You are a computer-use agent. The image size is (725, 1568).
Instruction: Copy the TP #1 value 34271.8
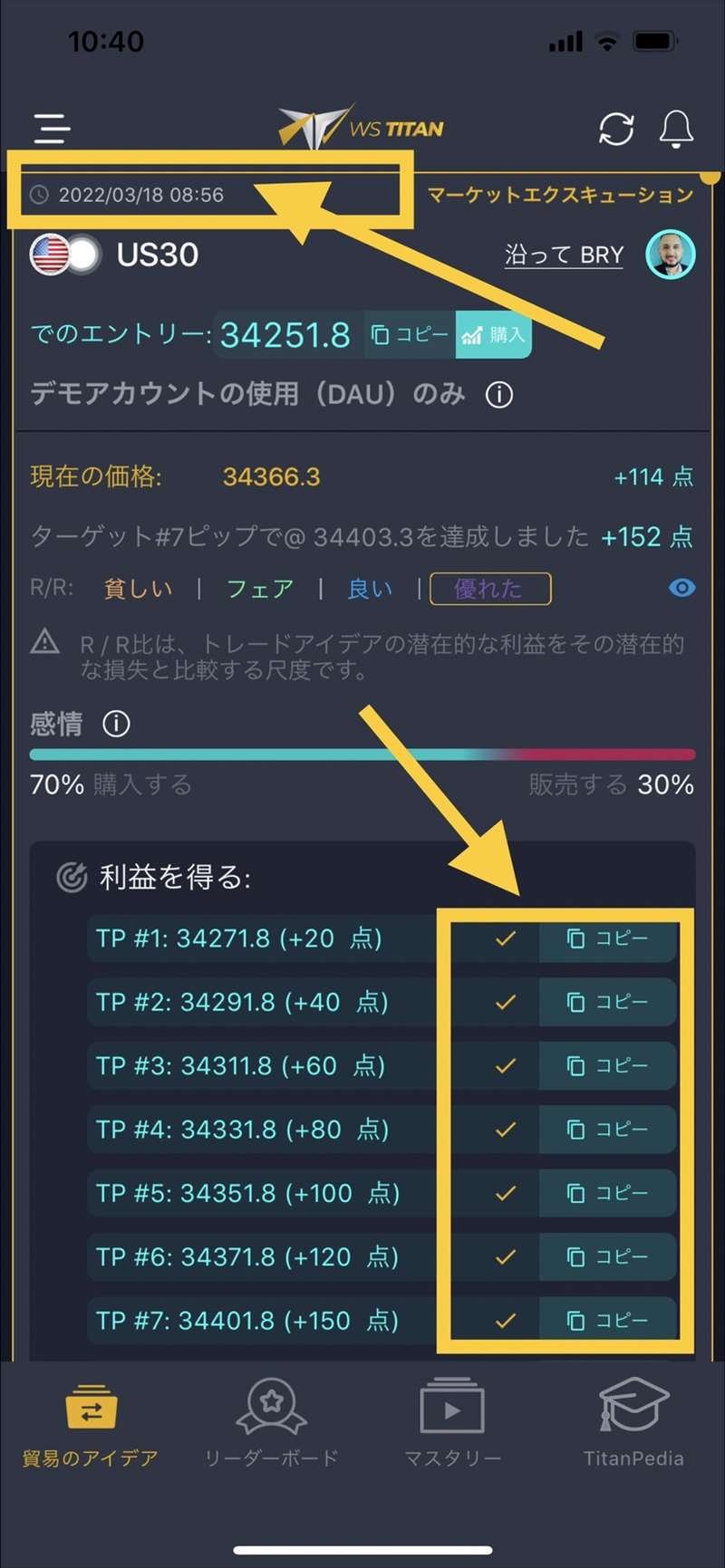pyautogui.click(x=607, y=938)
